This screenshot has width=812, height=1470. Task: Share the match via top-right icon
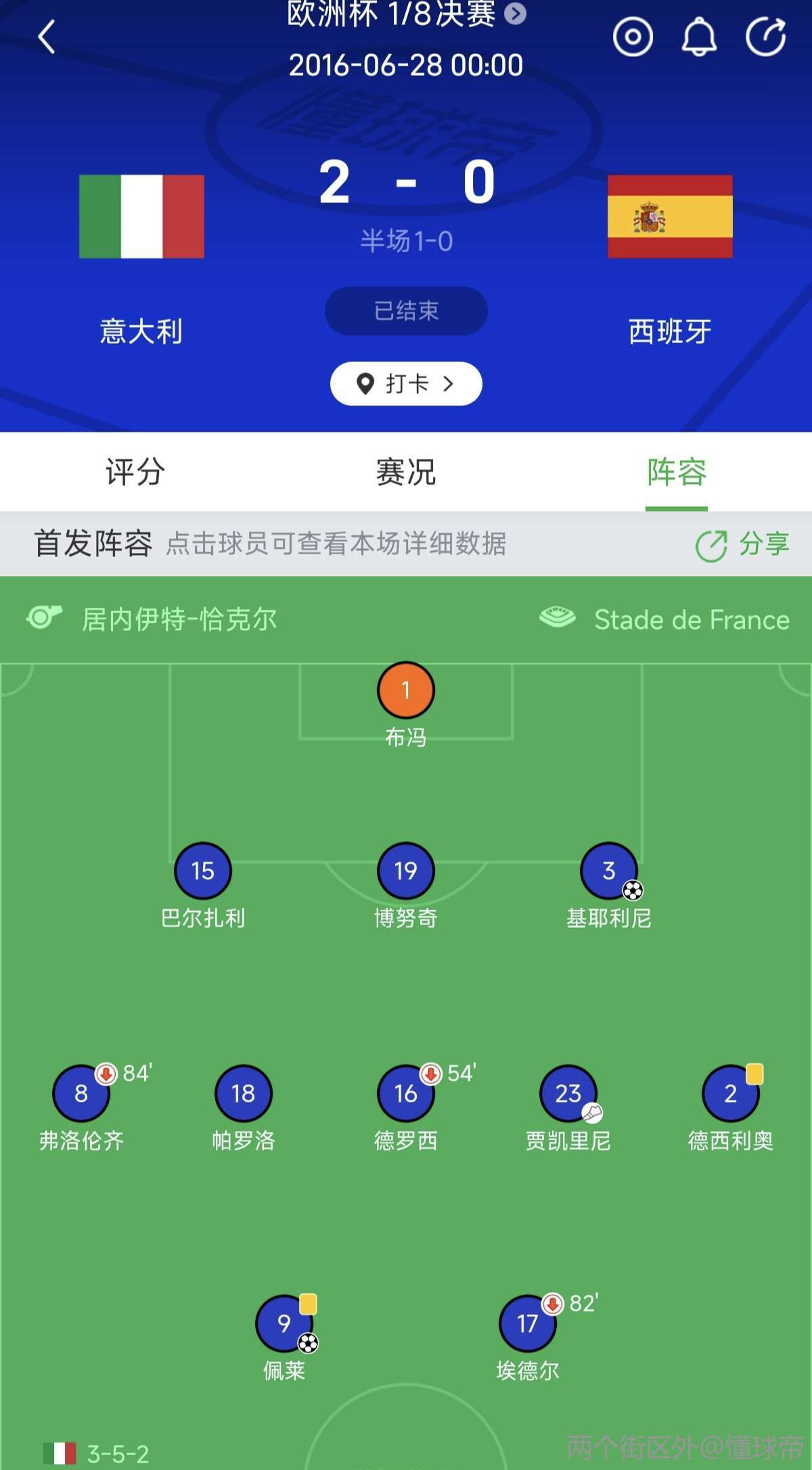765,37
